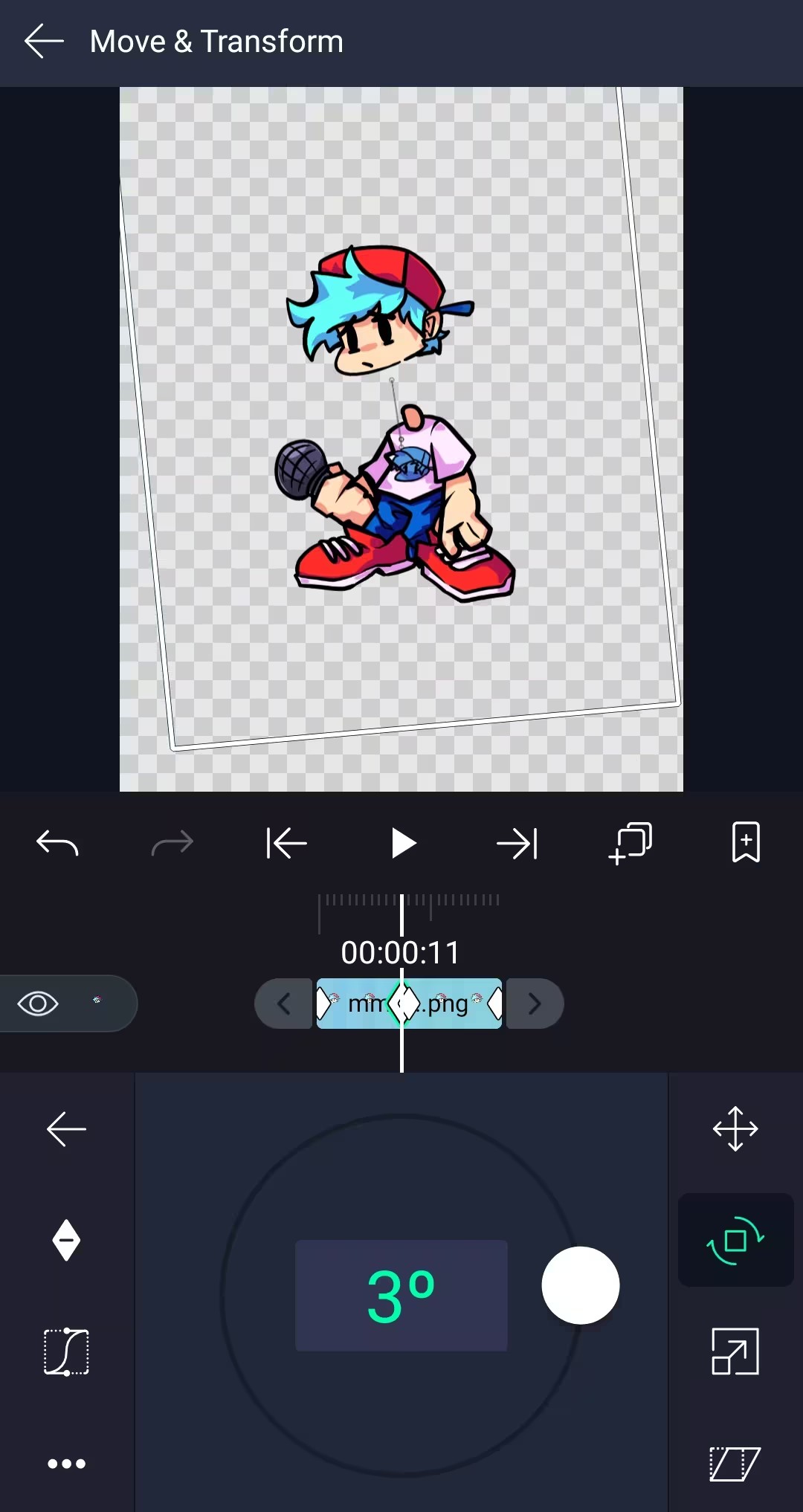Go to the previous keyframe
Image resolution: width=803 pixels, height=1512 pixels.
[x=283, y=1004]
